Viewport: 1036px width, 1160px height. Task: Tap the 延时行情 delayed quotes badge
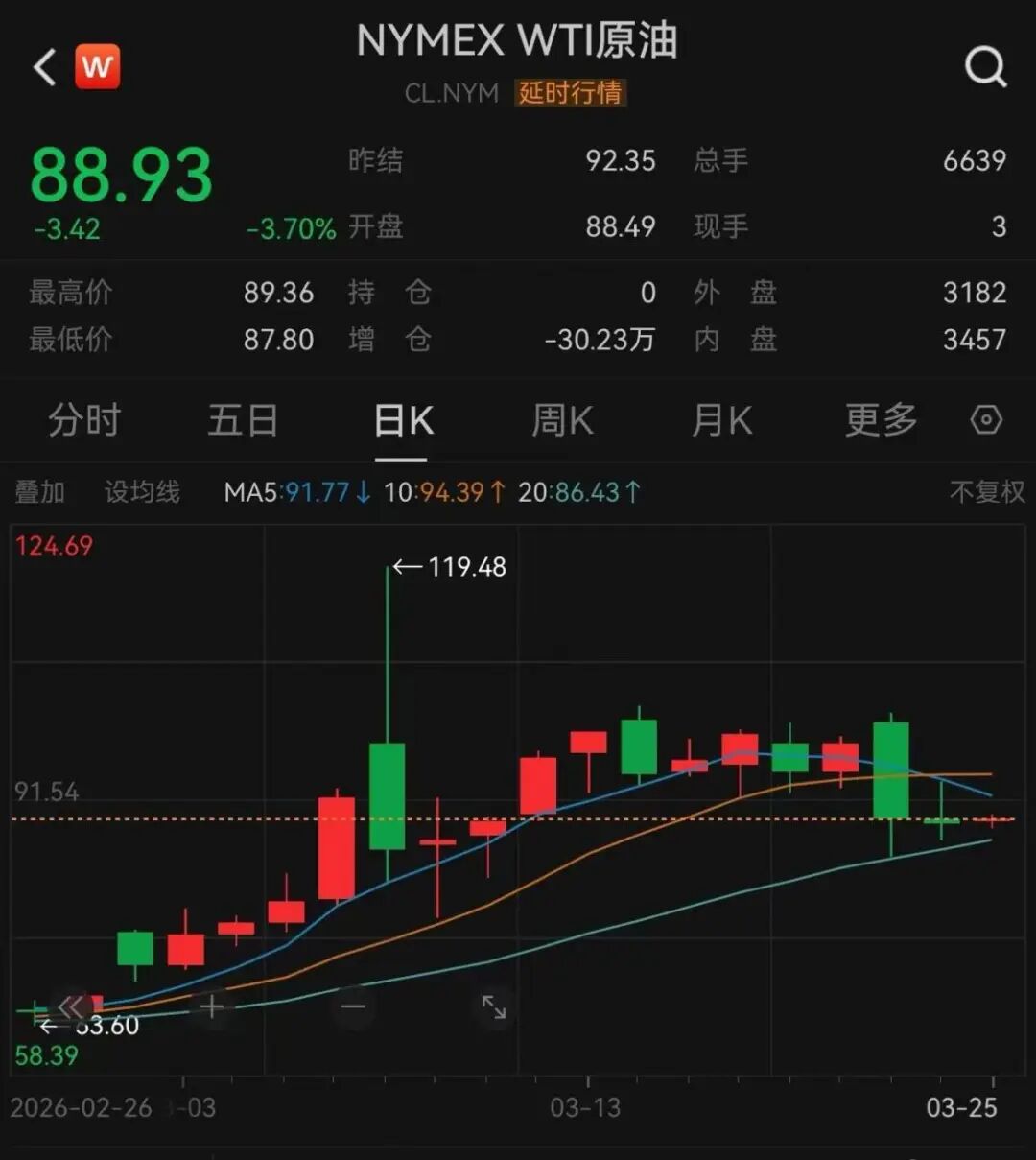[572, 93]
